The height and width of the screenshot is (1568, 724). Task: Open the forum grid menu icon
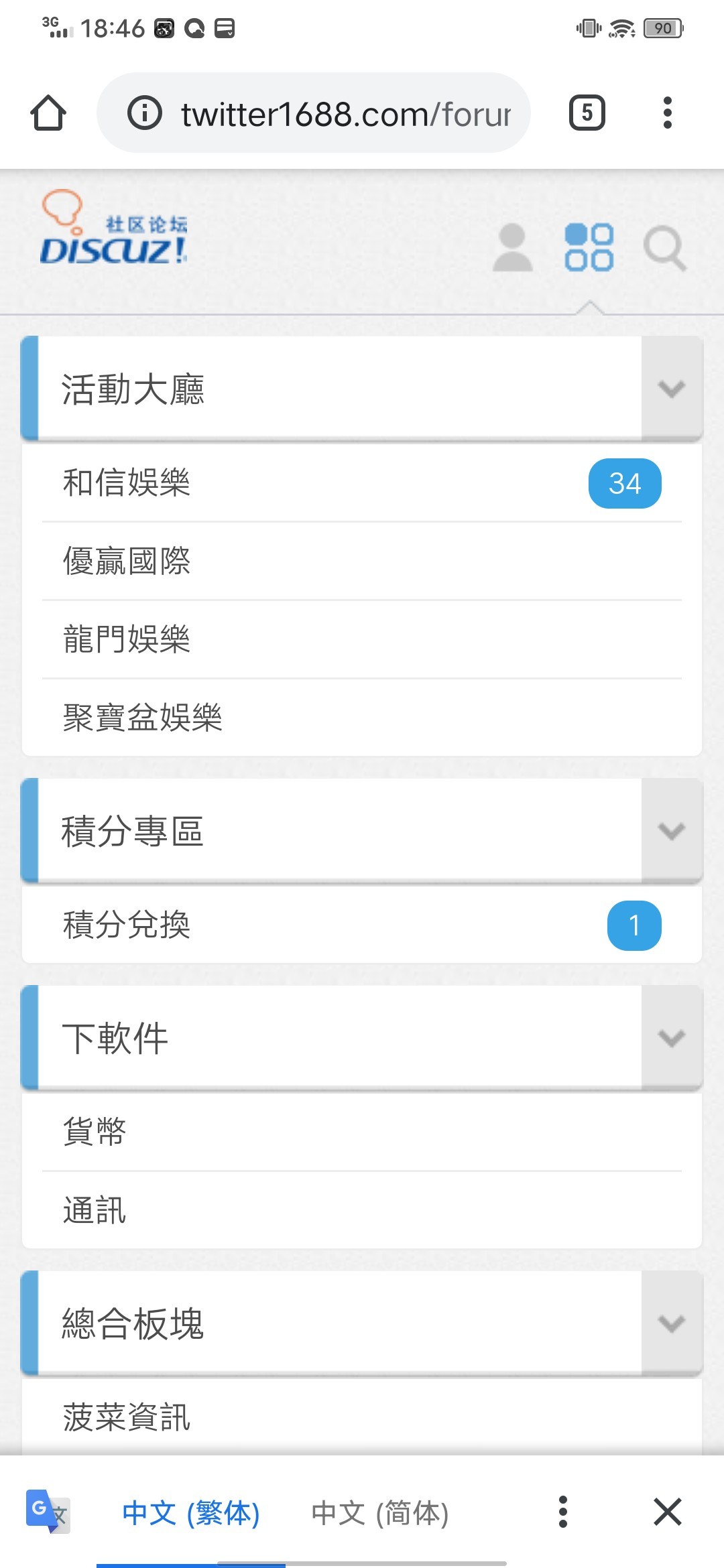click(589, 247)
